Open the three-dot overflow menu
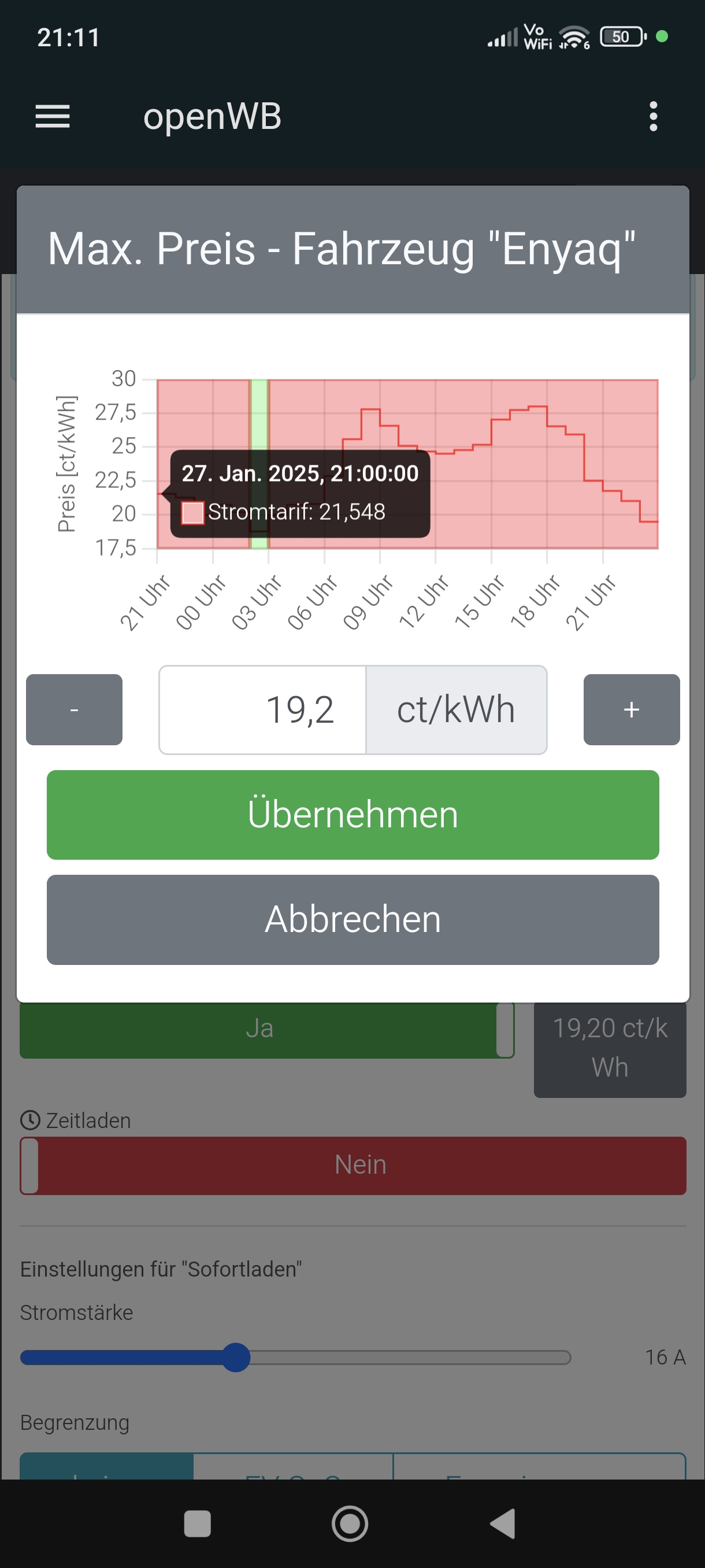Image resolution: width=705 pixels, height=1568 pixels. 652,116
